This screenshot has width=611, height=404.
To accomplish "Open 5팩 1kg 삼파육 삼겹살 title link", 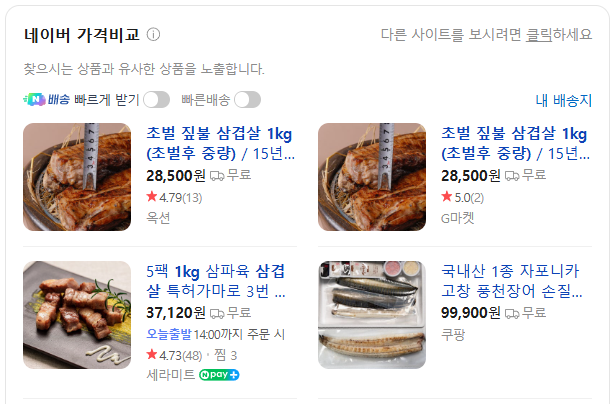I will (x=216, y=281).
